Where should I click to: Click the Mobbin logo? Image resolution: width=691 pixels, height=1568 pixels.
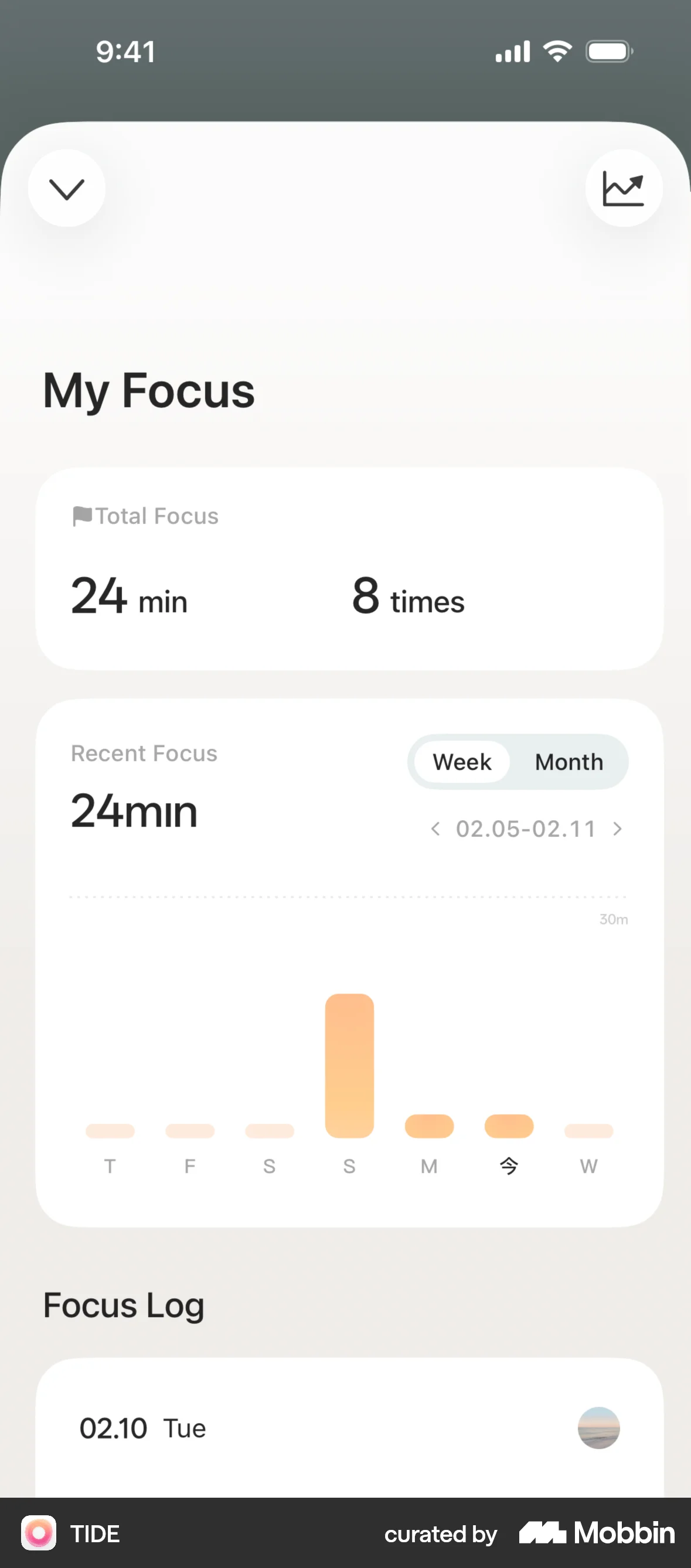coord(595,1534)
